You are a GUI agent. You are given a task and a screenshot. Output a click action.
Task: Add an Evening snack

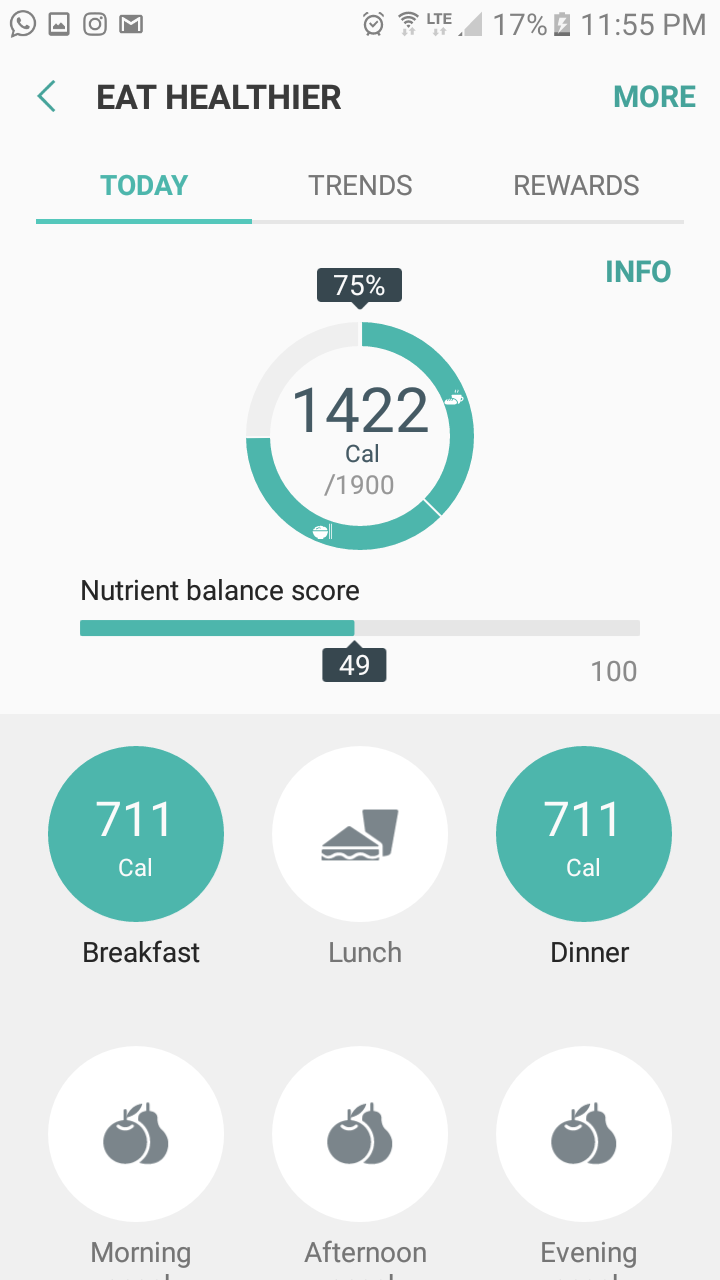[584, 1134]
